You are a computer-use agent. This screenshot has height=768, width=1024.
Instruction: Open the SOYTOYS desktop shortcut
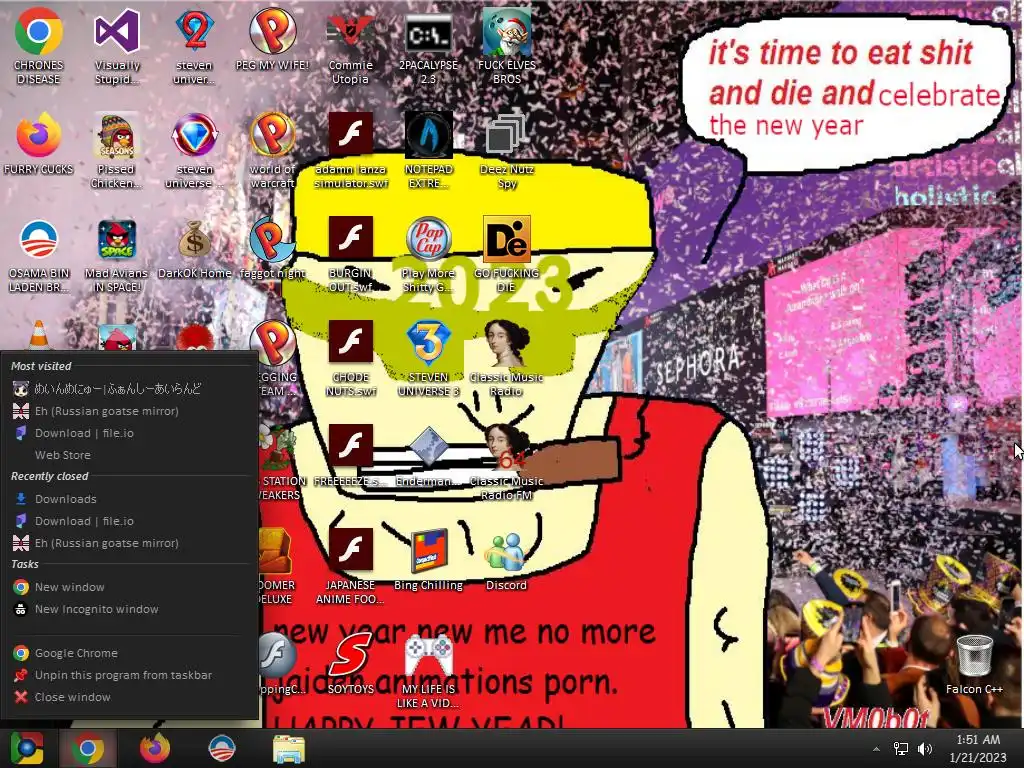(350, 658)
